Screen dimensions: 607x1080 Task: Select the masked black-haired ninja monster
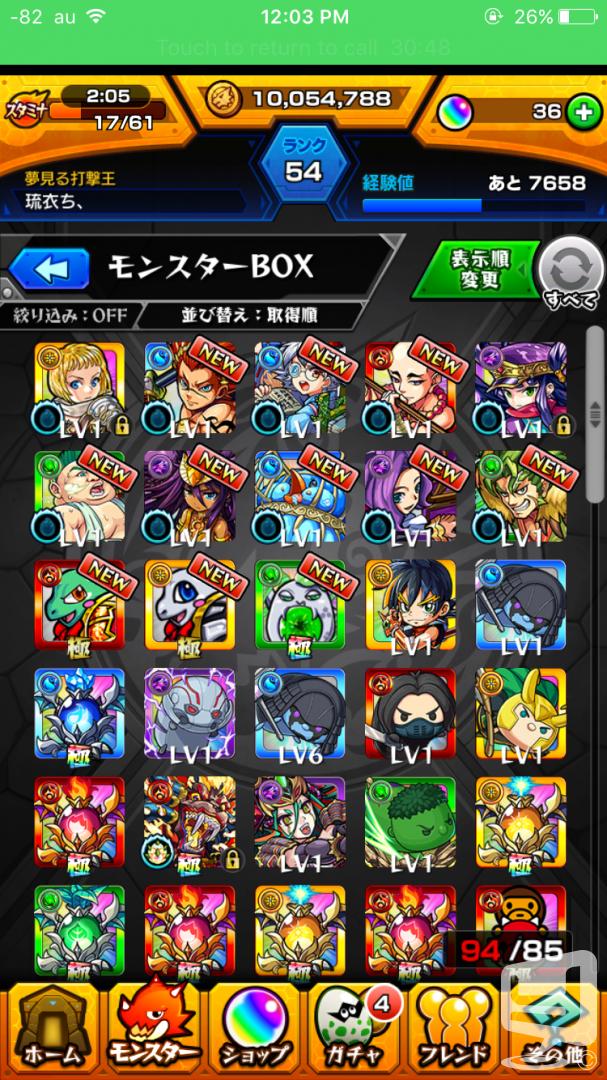click(x=411, y=714)
